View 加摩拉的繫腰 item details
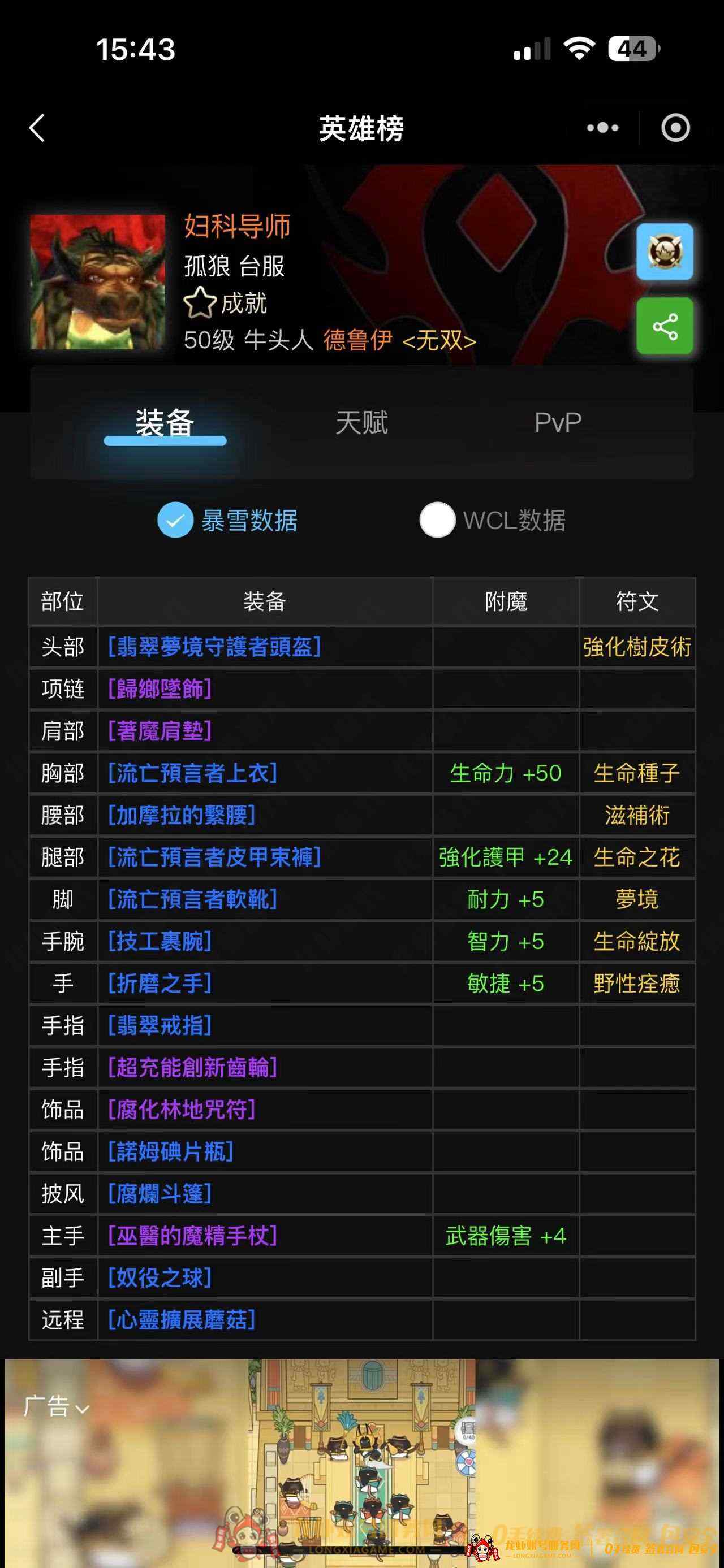The width and height of the screenshot is (724, 1568). tap(182, 815)
